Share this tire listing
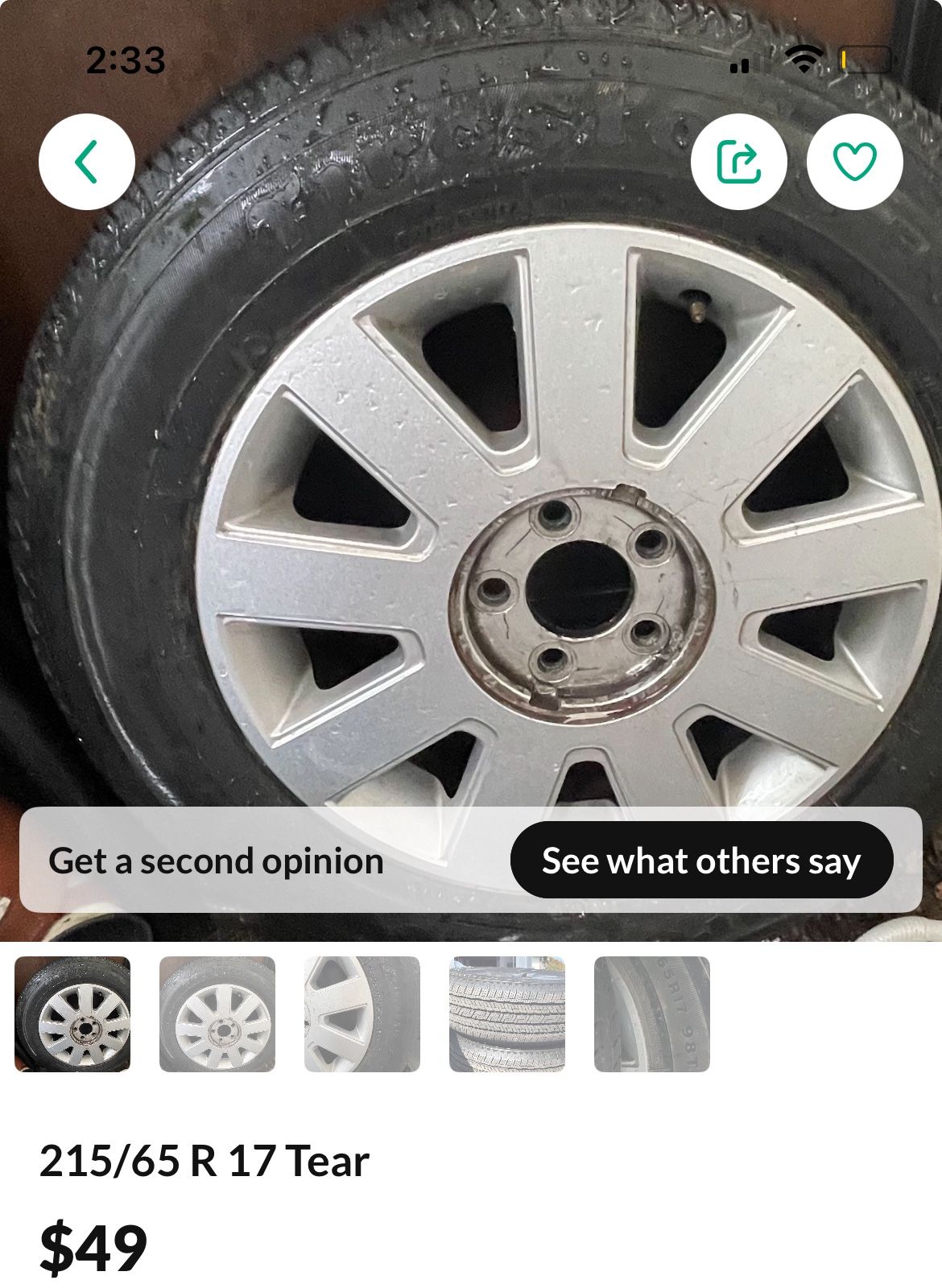The image size is (942, 1288). click(x=738, y=162)
